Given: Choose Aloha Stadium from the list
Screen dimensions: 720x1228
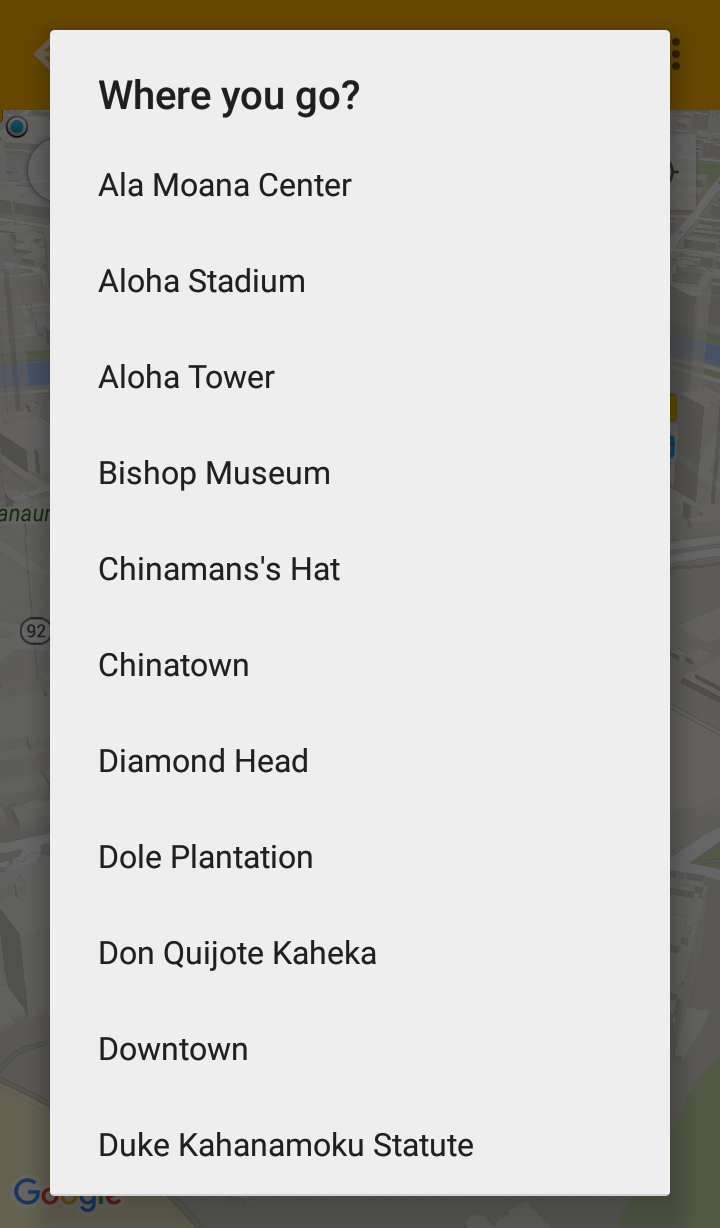Looking at the screenshot, I should click(202, 282).
